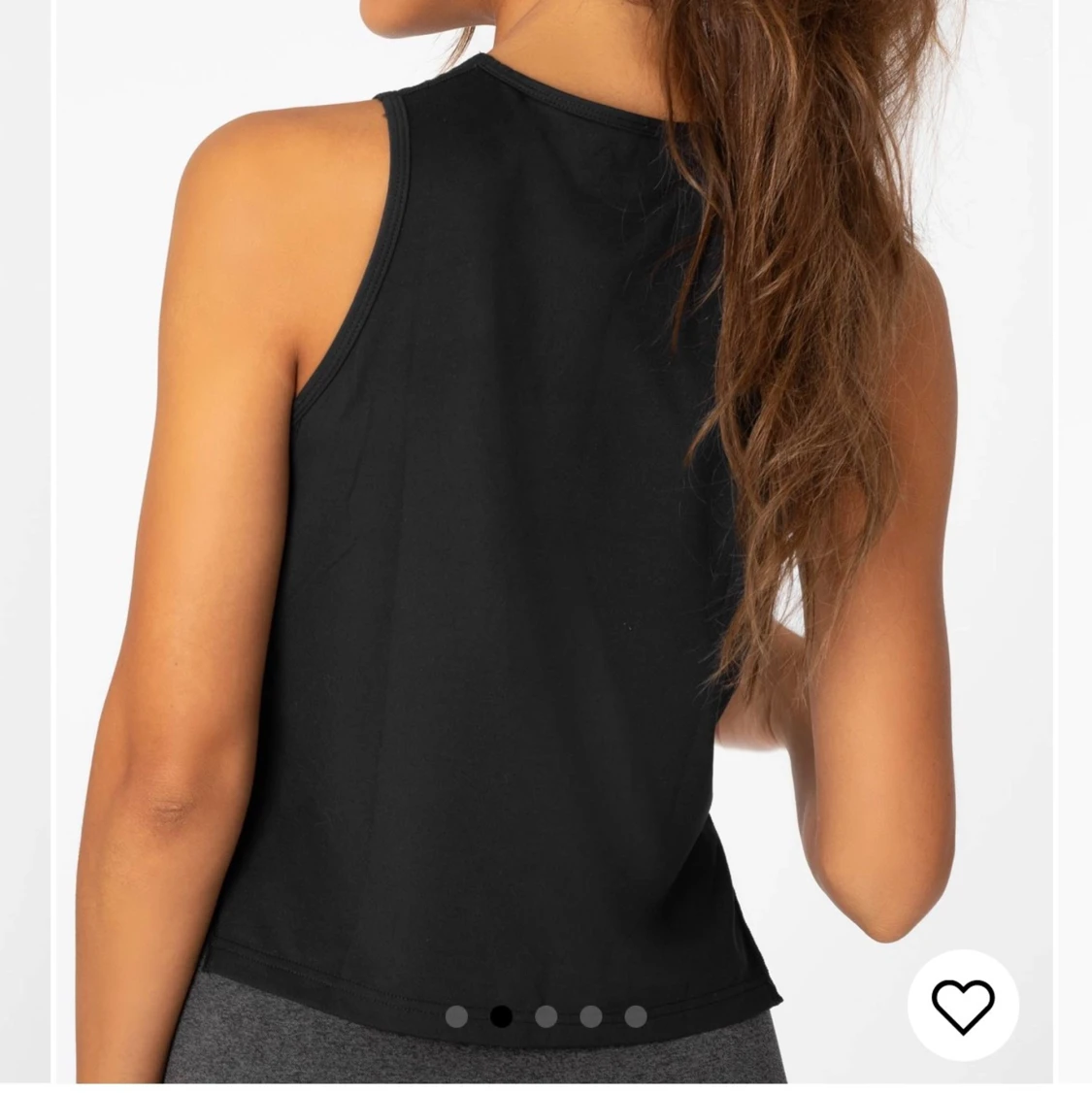
Task: Add this tank top to favorites
Action: point(963,1005)
